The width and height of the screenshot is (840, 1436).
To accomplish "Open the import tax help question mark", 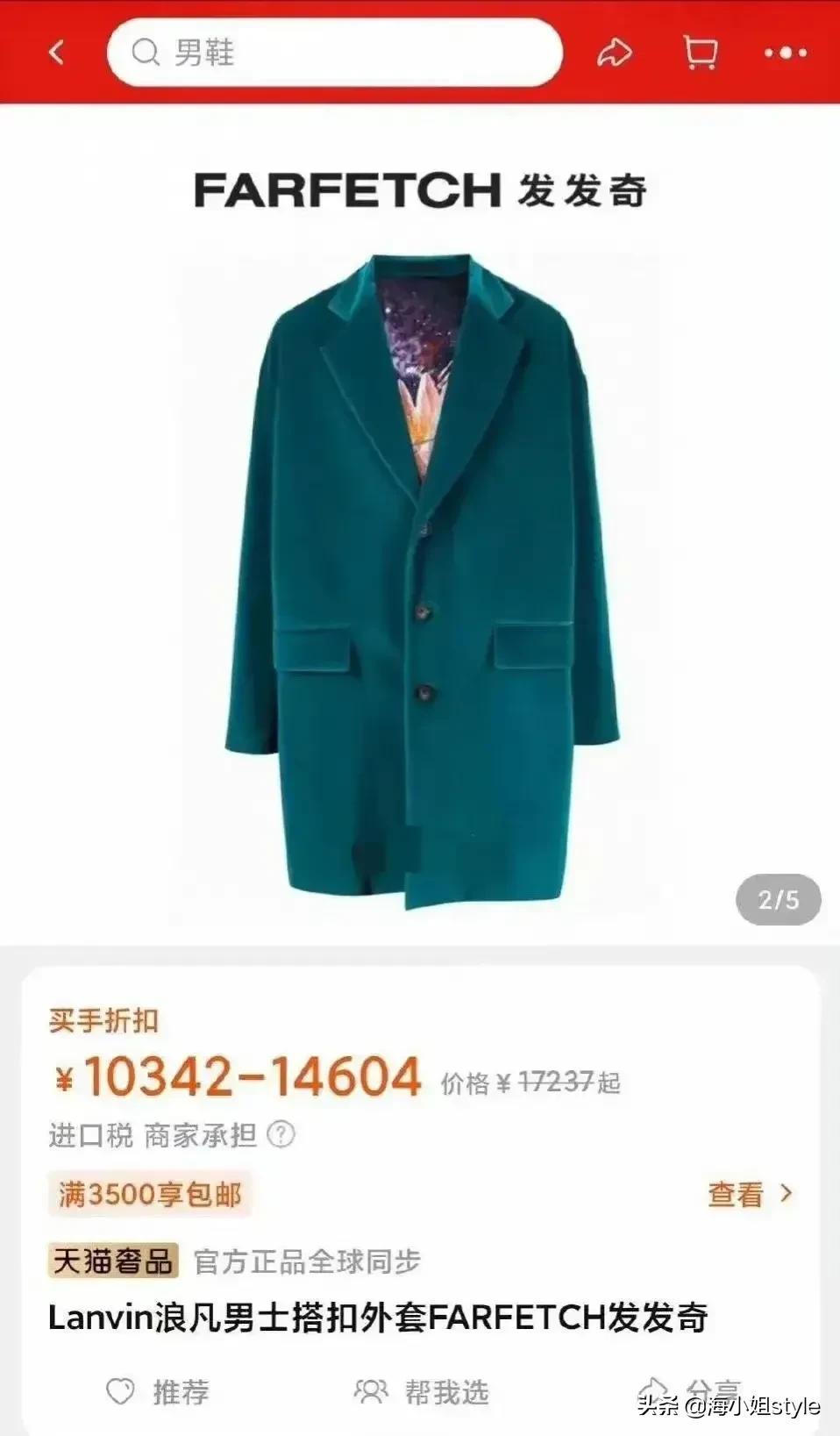I will tap(281, 1134).
